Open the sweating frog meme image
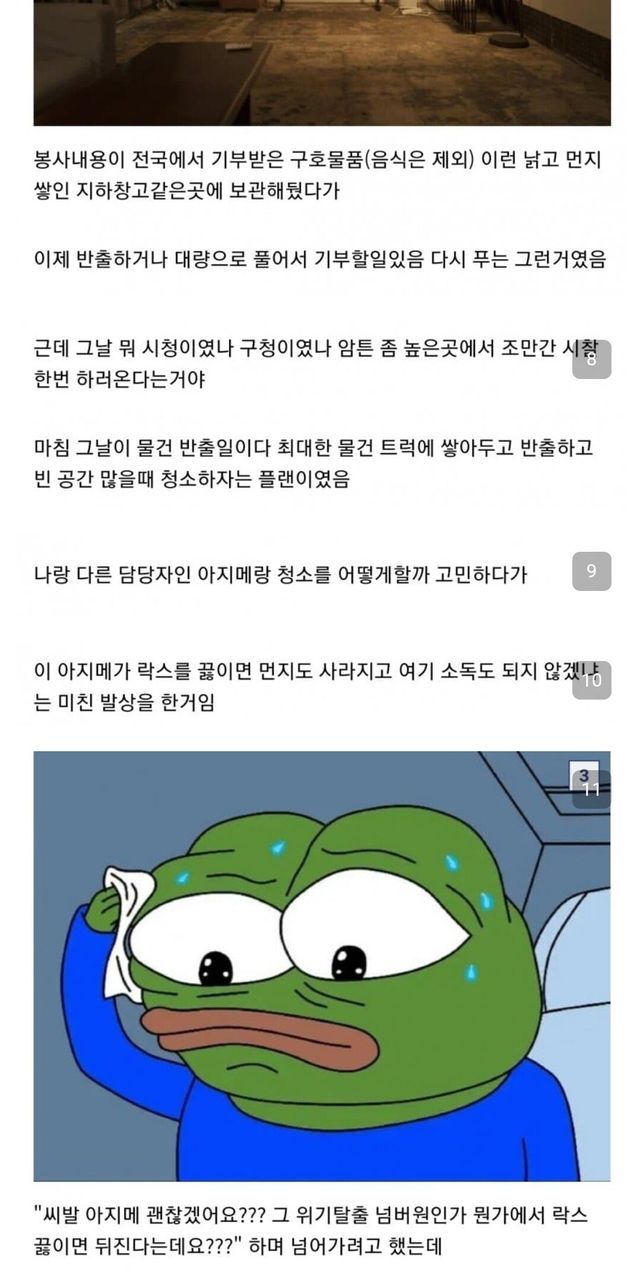The height and width of the screenshot is (1280, 640). coord(322,966)
